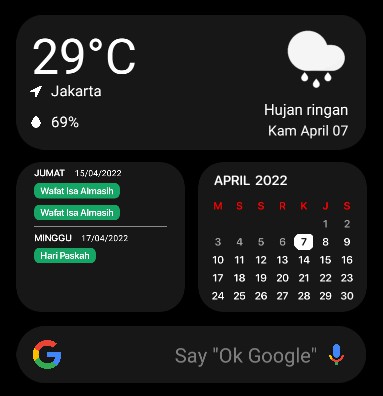This screenshot has width=383, height=396.
Task: Select April 15 in the calendar widget
Action: coord(325,260)
